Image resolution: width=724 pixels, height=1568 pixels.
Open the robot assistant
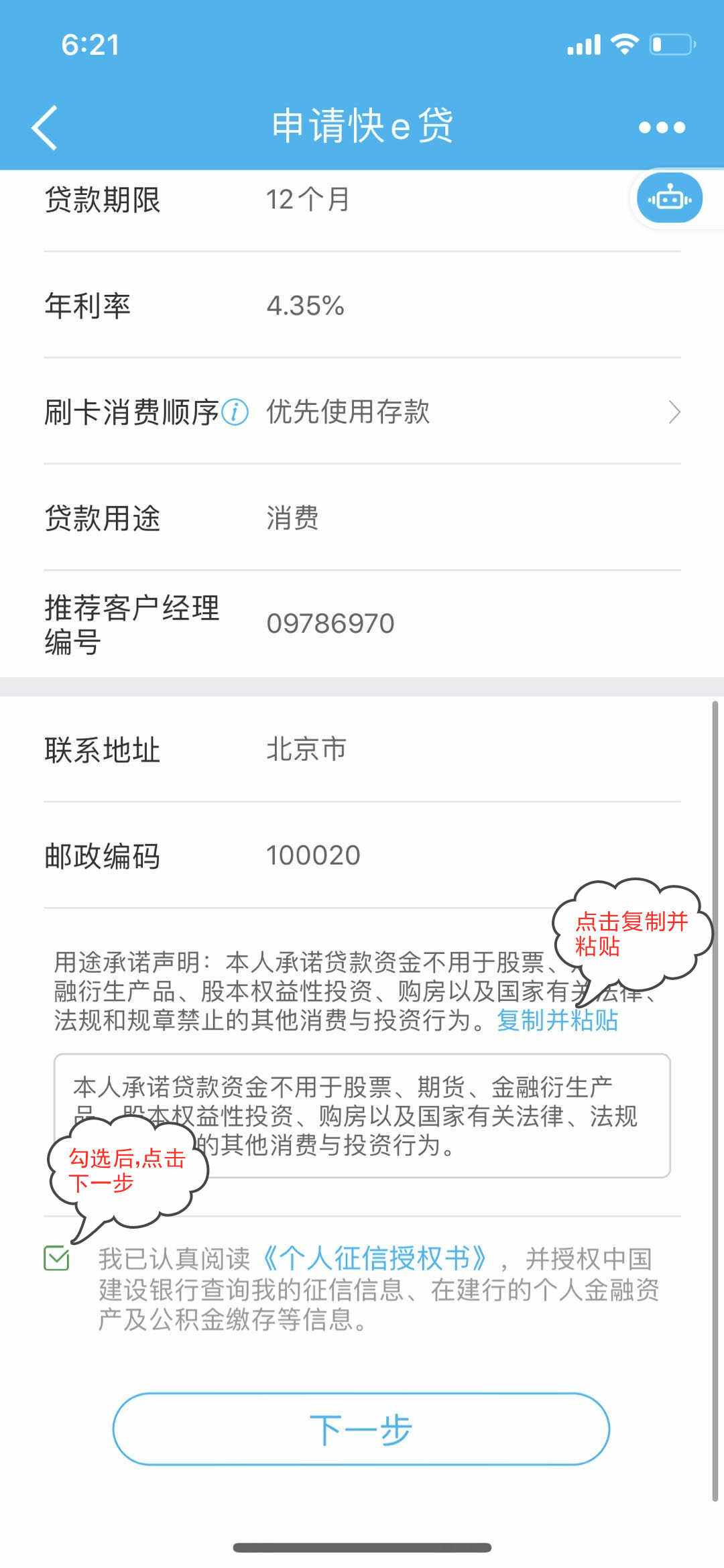coord(669,198)
